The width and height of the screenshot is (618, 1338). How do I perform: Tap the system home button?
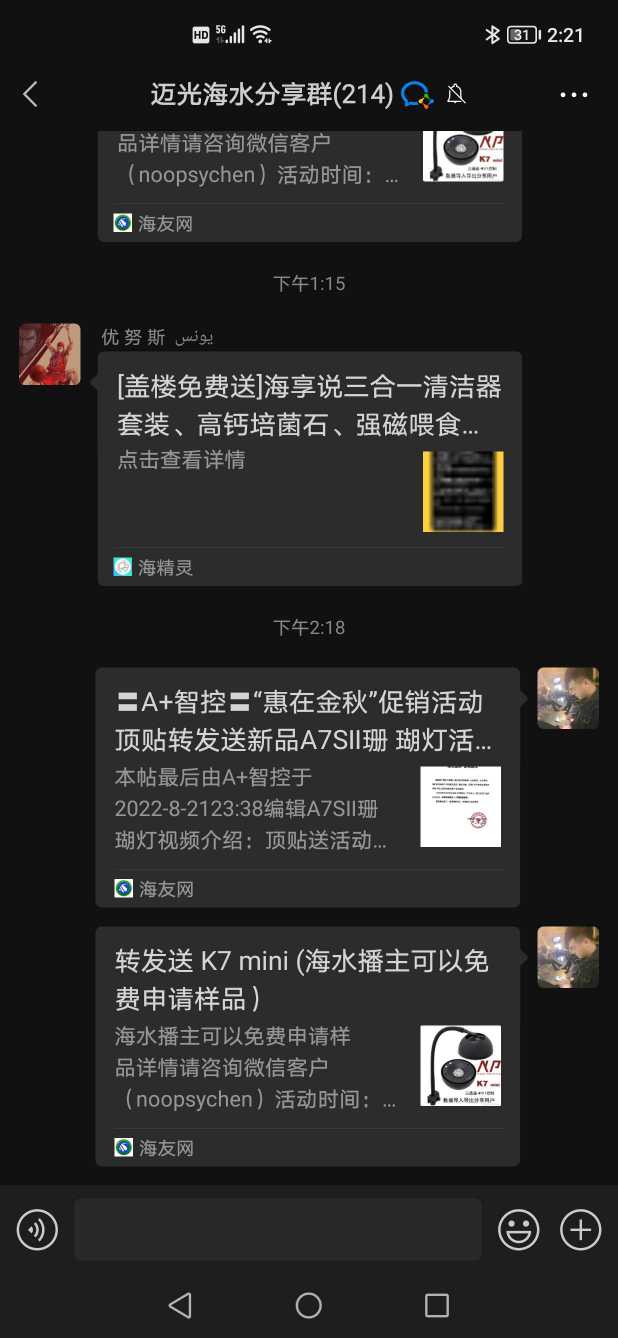309,1305
